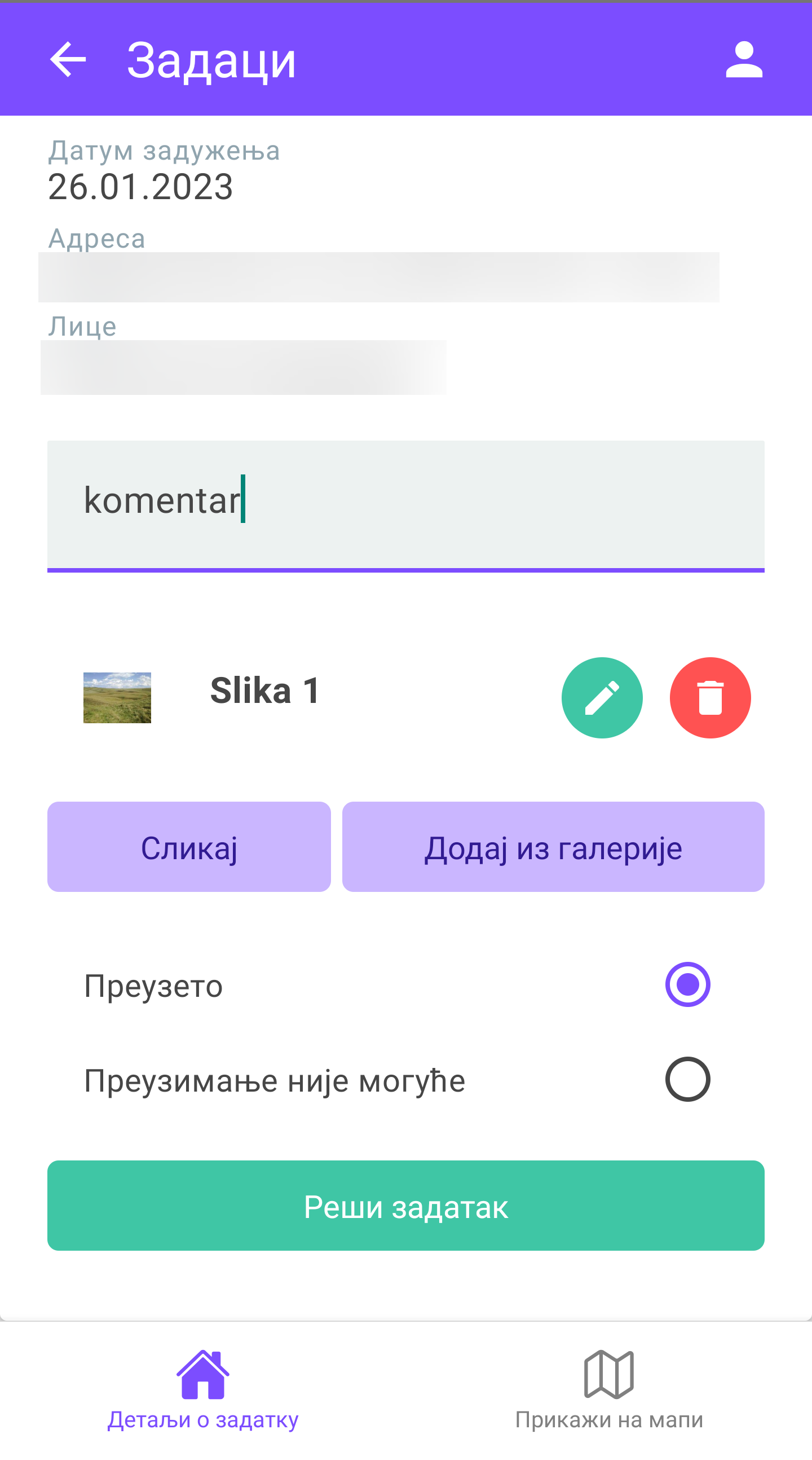
Task: Select the Преузето radio option
Action: click(687, 984)
